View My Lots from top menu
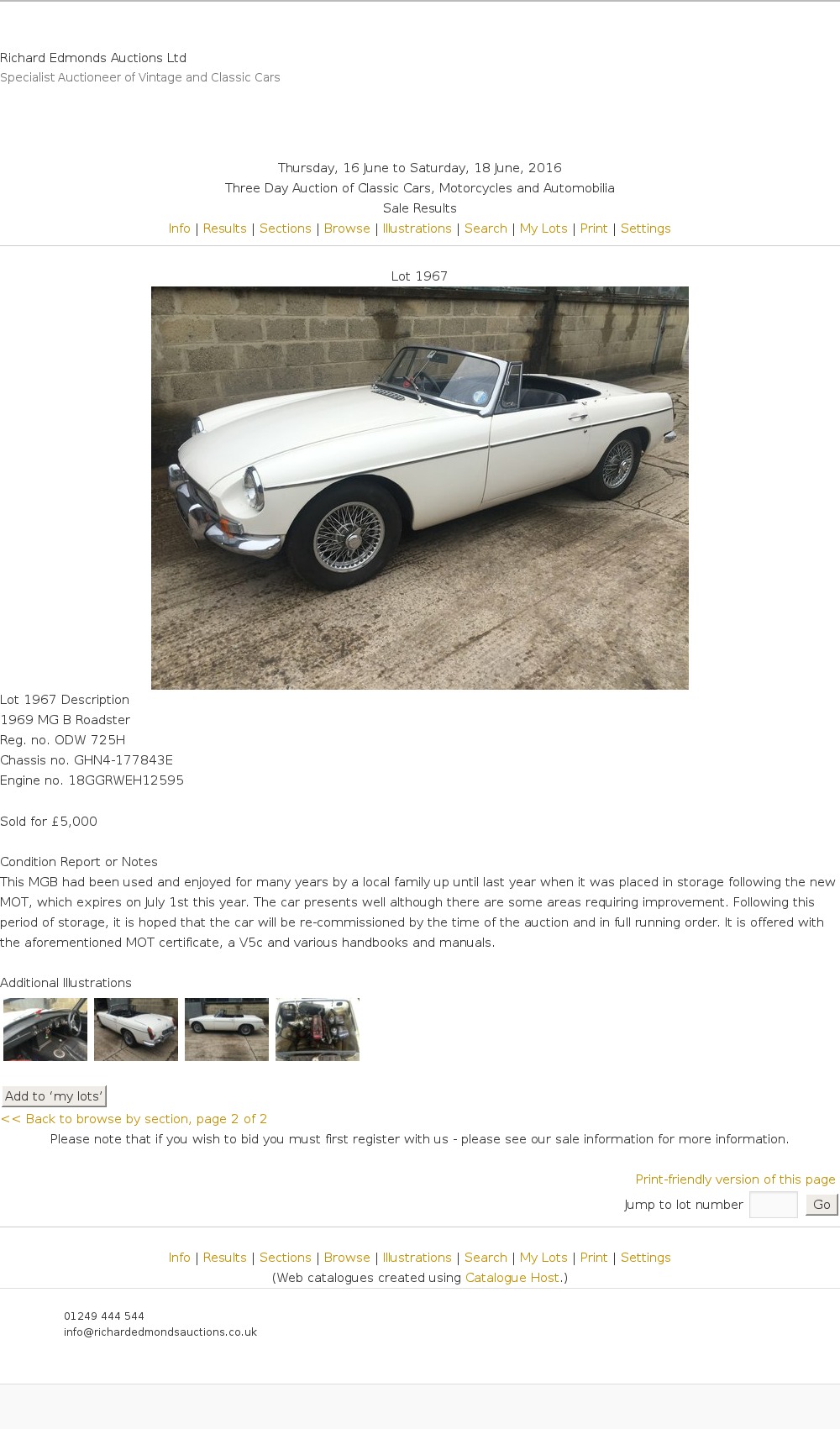840x1429 pixels. tap(543, 229)
